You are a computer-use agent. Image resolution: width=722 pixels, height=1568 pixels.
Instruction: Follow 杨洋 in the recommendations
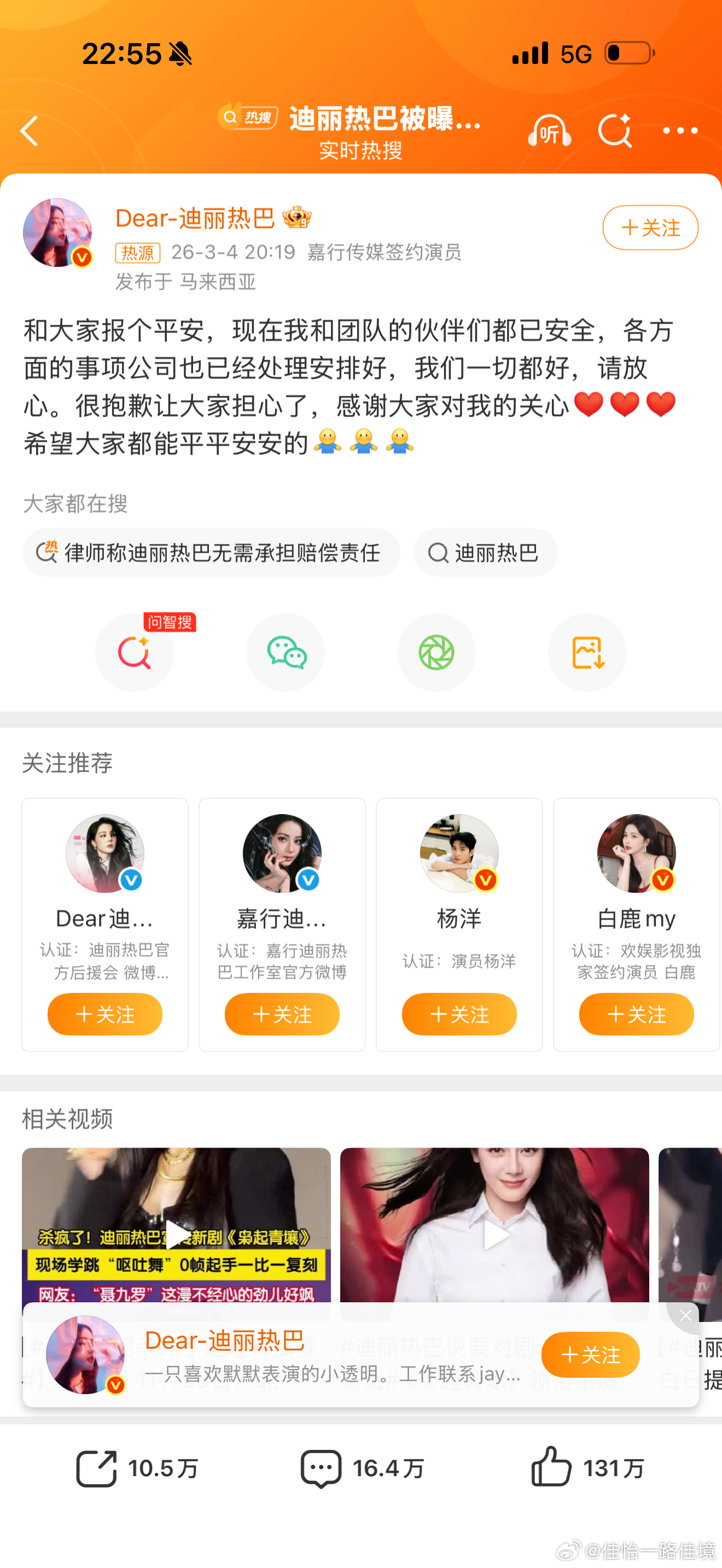pyautogui.click(x=459, y=1014)
